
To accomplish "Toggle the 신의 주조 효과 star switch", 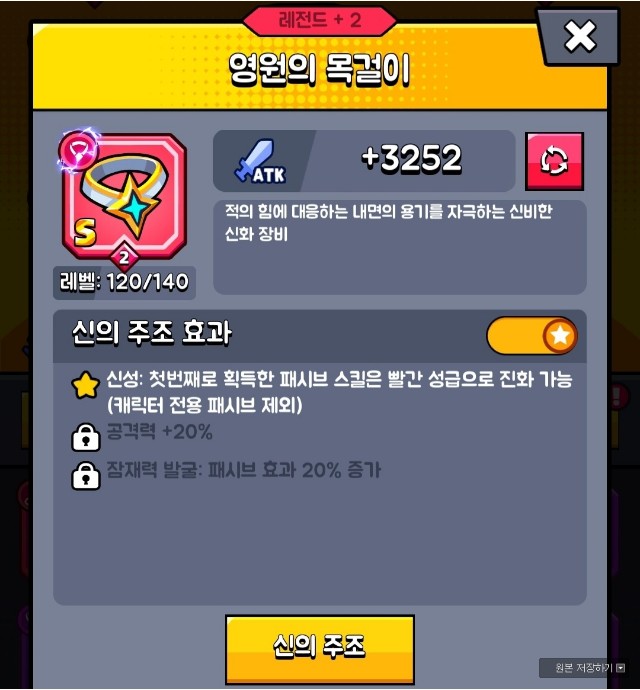I will (x=531, y=336).
